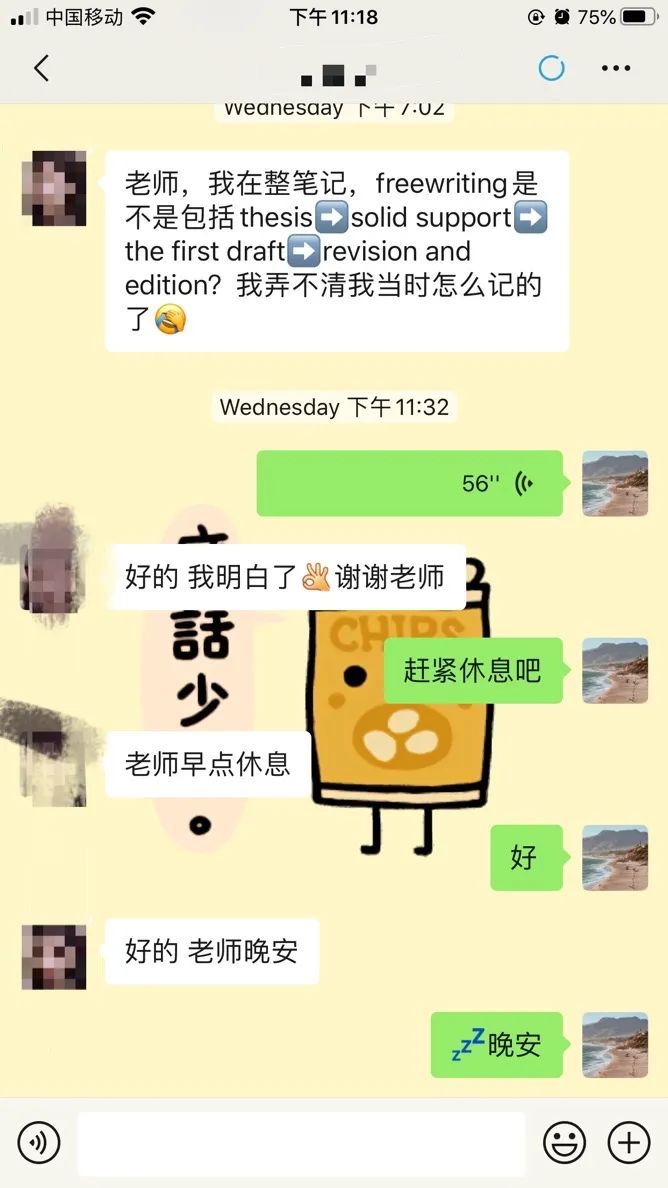Go back to the chat list
This screenshot has height=1188, width=668.
(41, 68)
